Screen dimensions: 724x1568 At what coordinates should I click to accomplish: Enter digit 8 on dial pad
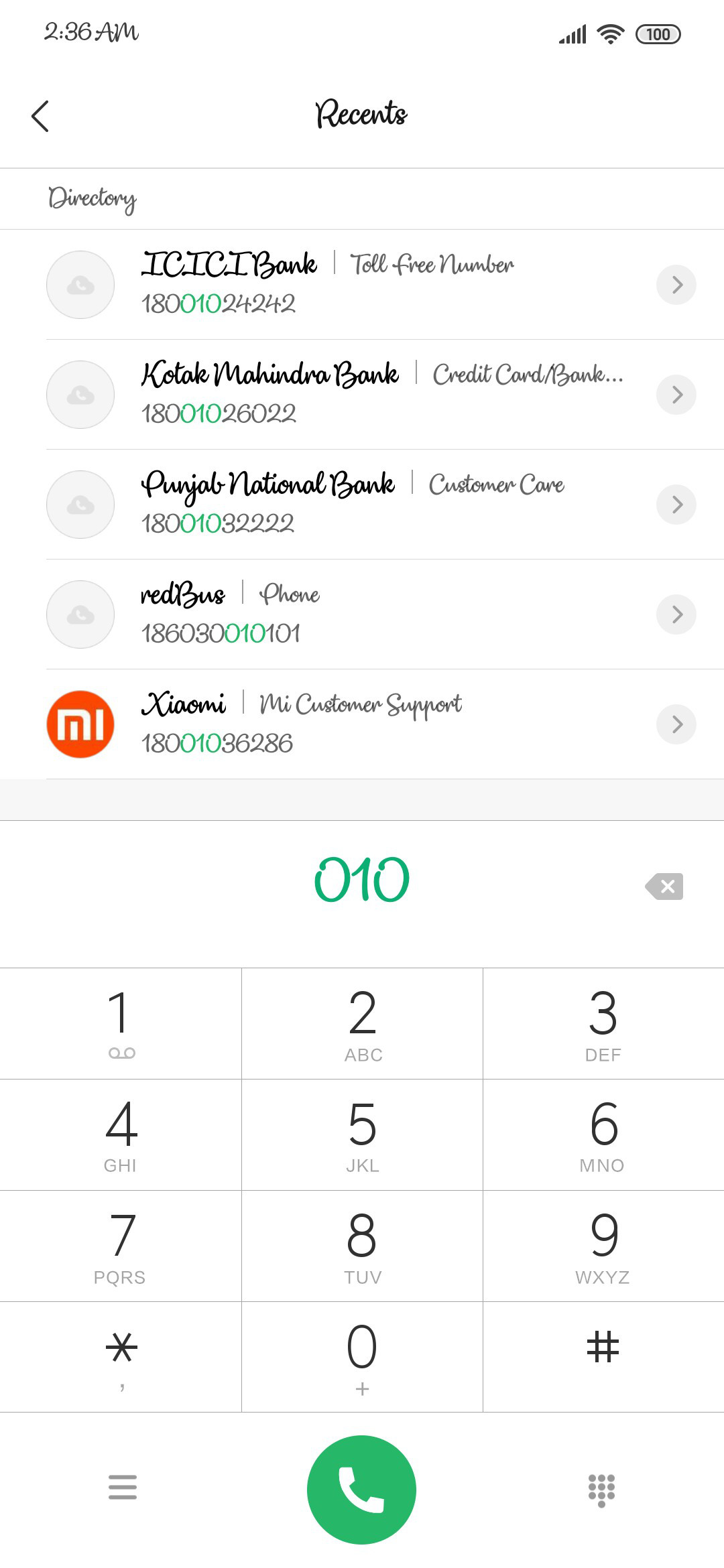[362, 1246]
